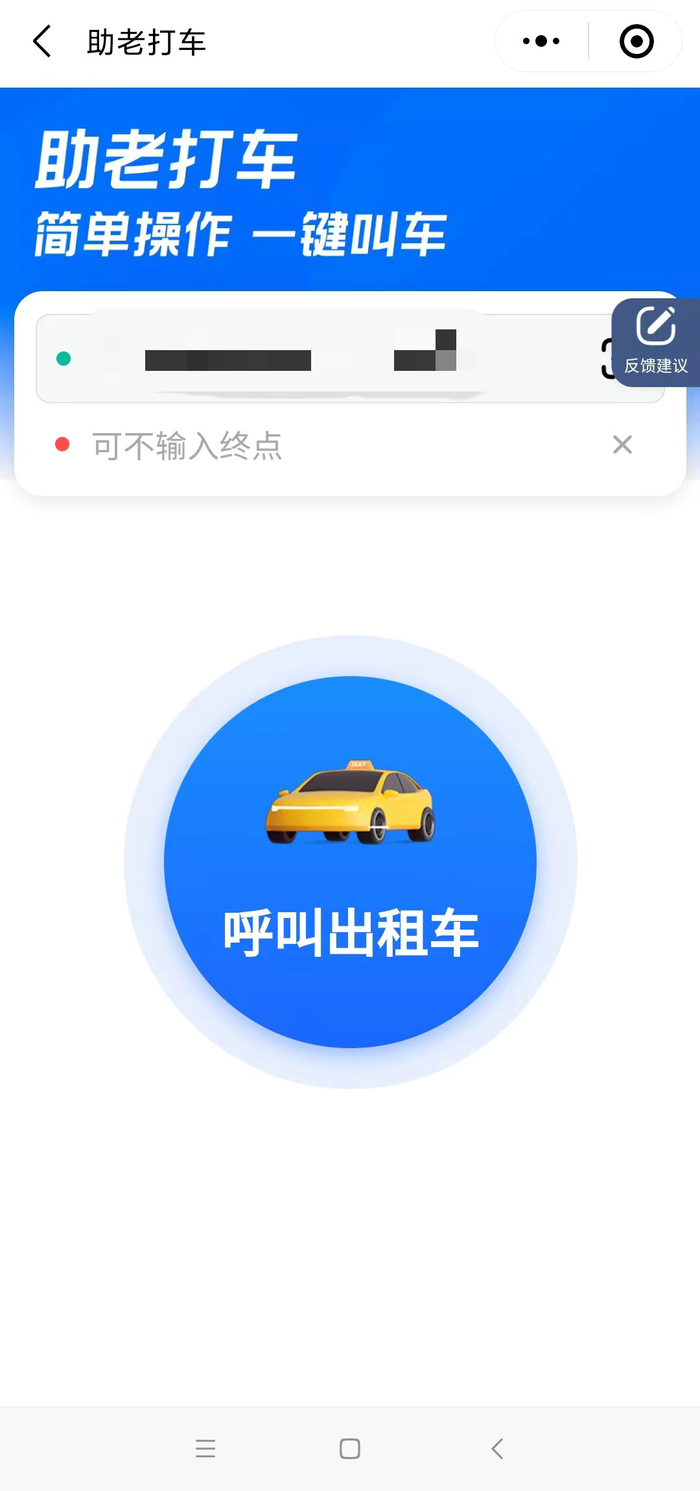Go back using the top-left arrow

[42, 42]
